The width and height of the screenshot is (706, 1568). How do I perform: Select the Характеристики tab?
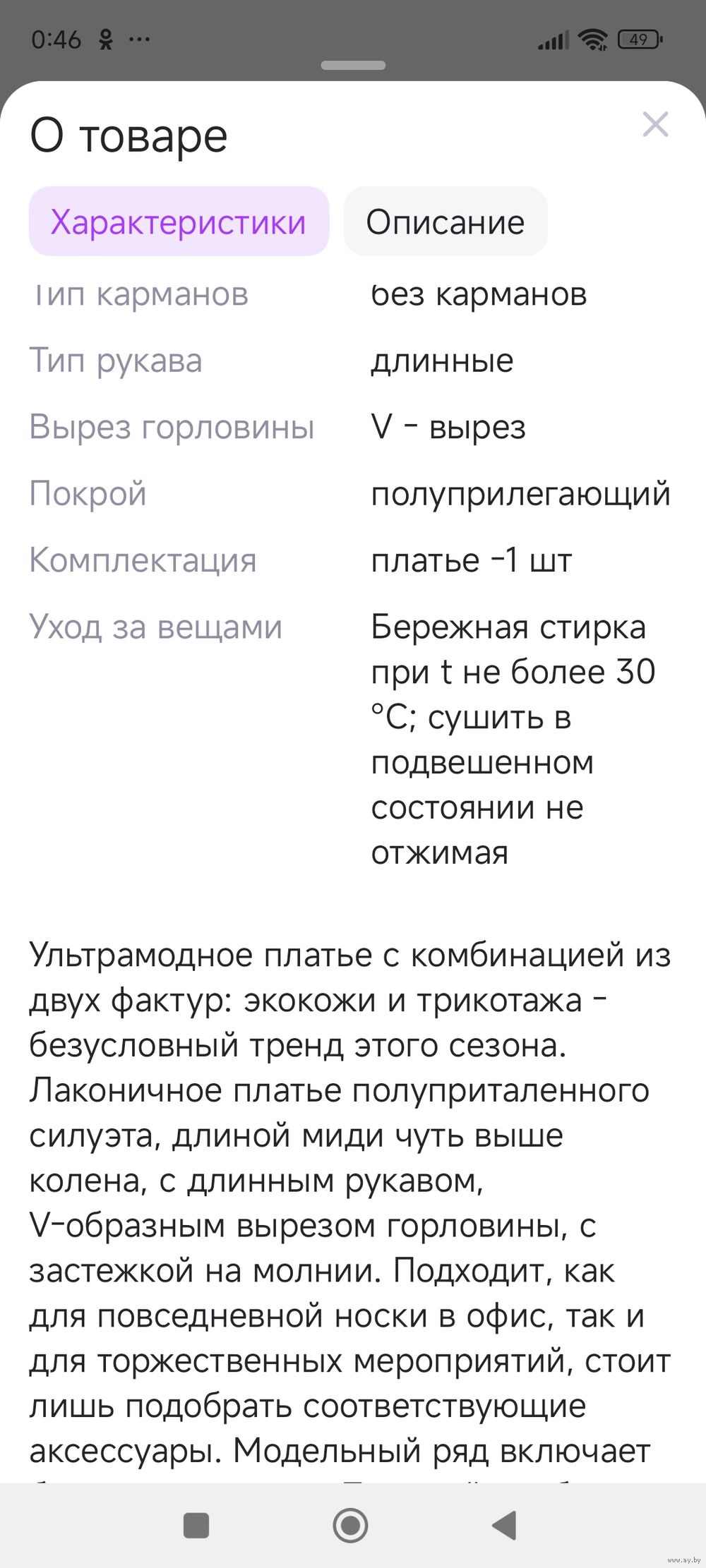(179, 222)
